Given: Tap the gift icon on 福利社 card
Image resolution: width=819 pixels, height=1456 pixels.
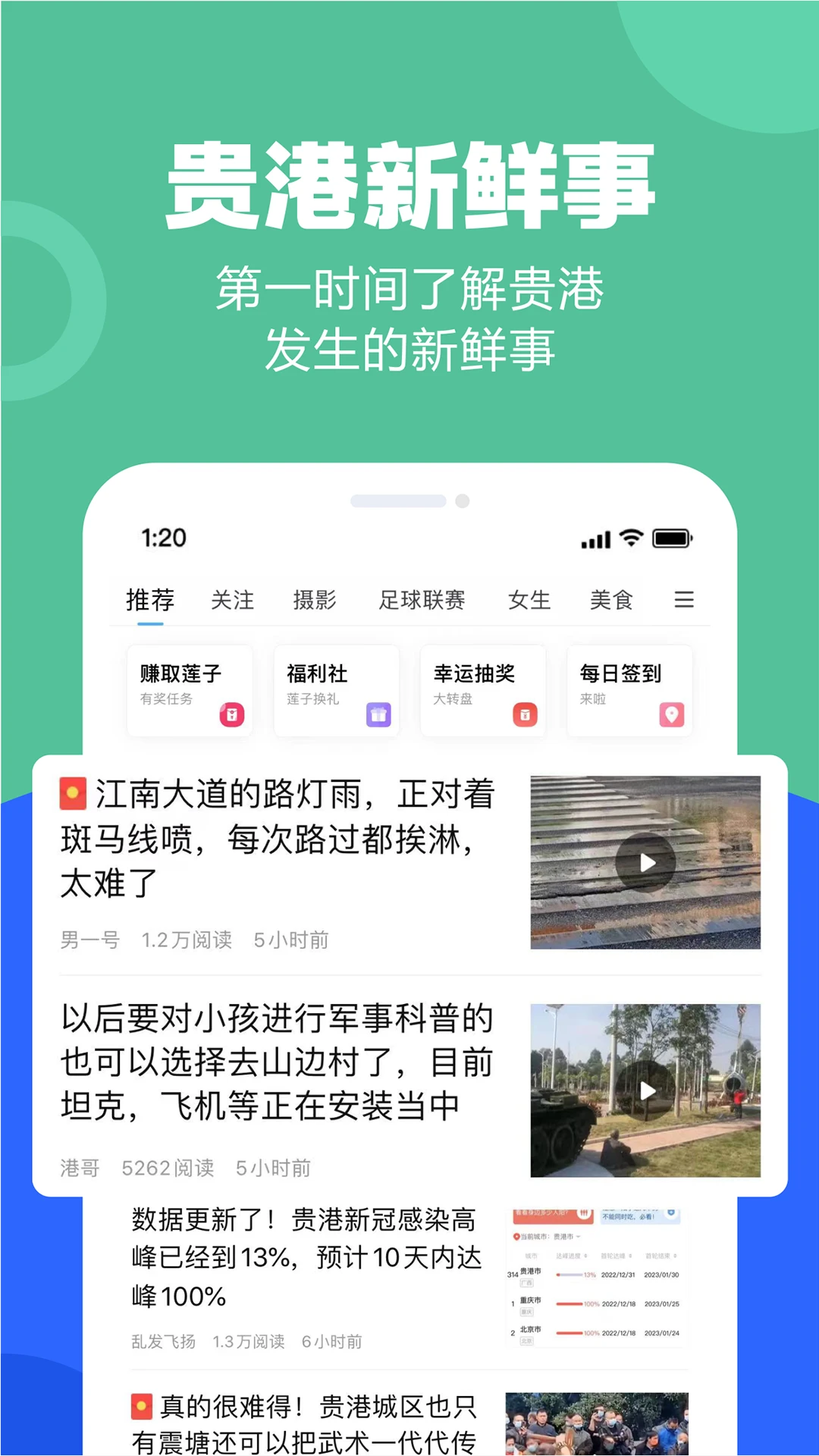Looking at the screenshot, I should [378, 714].
